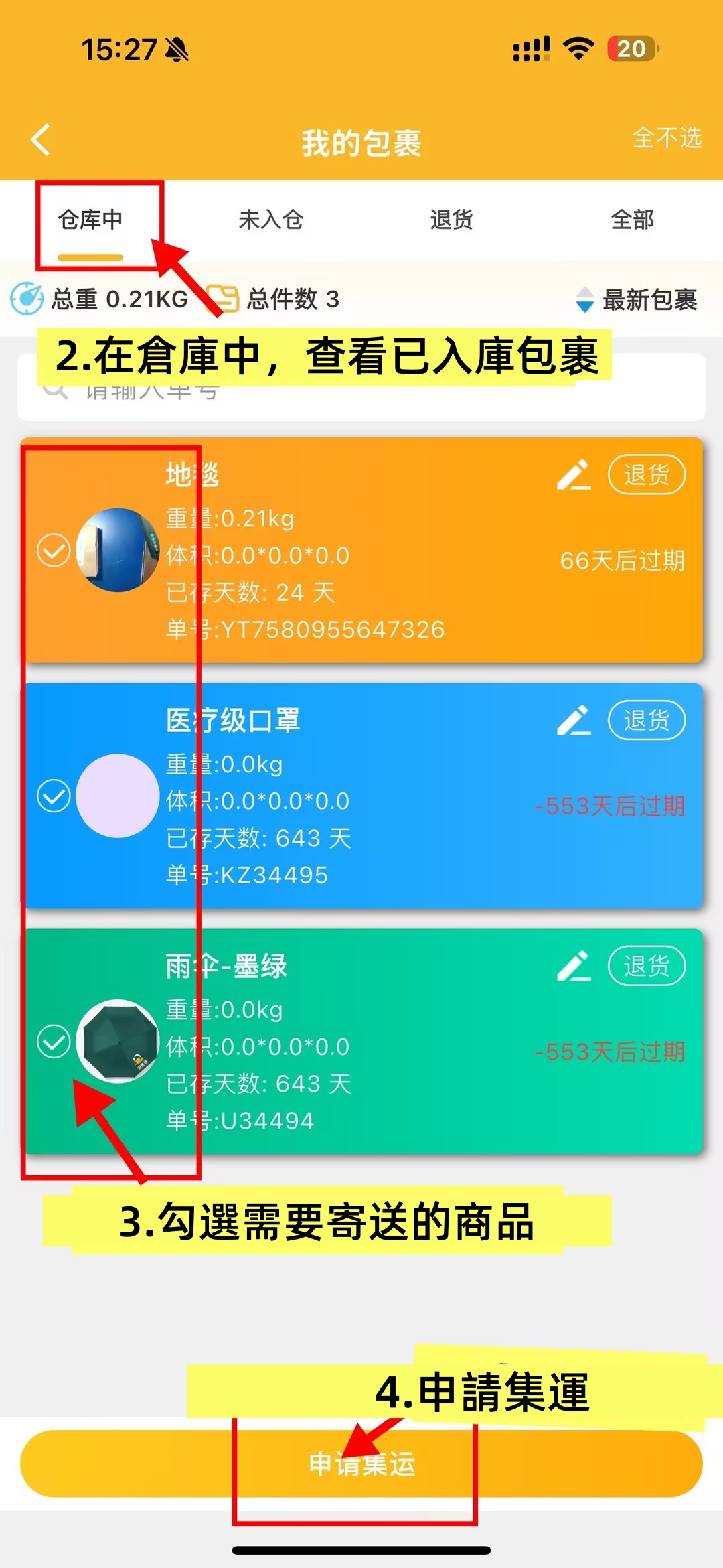Switch to the 未入仓 tab
This screenshot has width=723, height=1568.
[271, 219]
